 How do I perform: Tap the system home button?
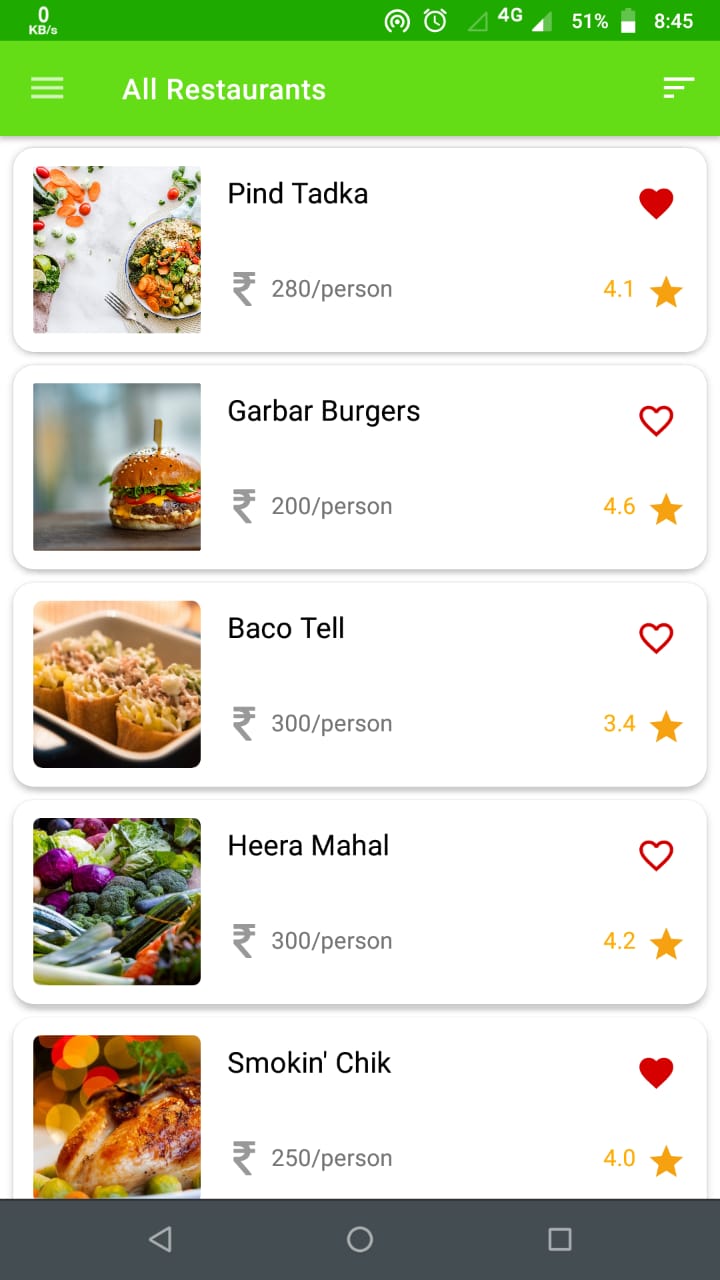click(360, 1240)
